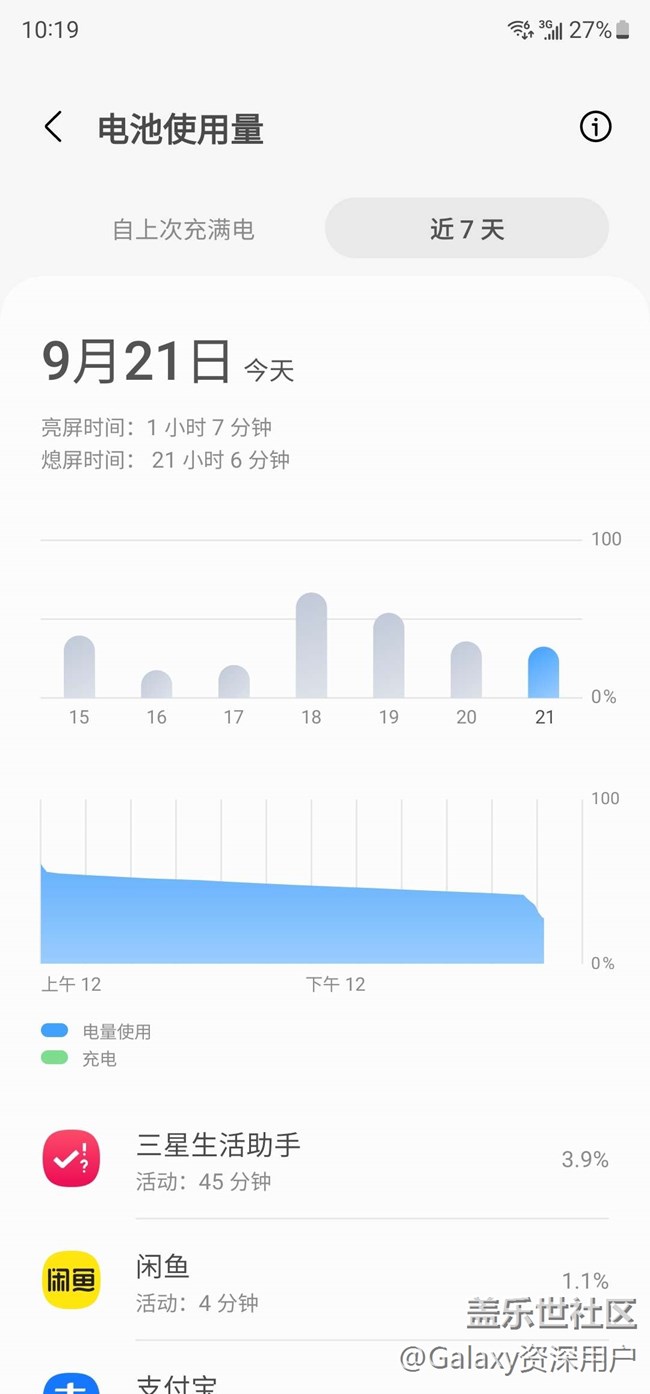This screenshot has height=1394, width=650.
Task: Open 支付宝 battery usage details
Action: click(x=325, y=1380)
